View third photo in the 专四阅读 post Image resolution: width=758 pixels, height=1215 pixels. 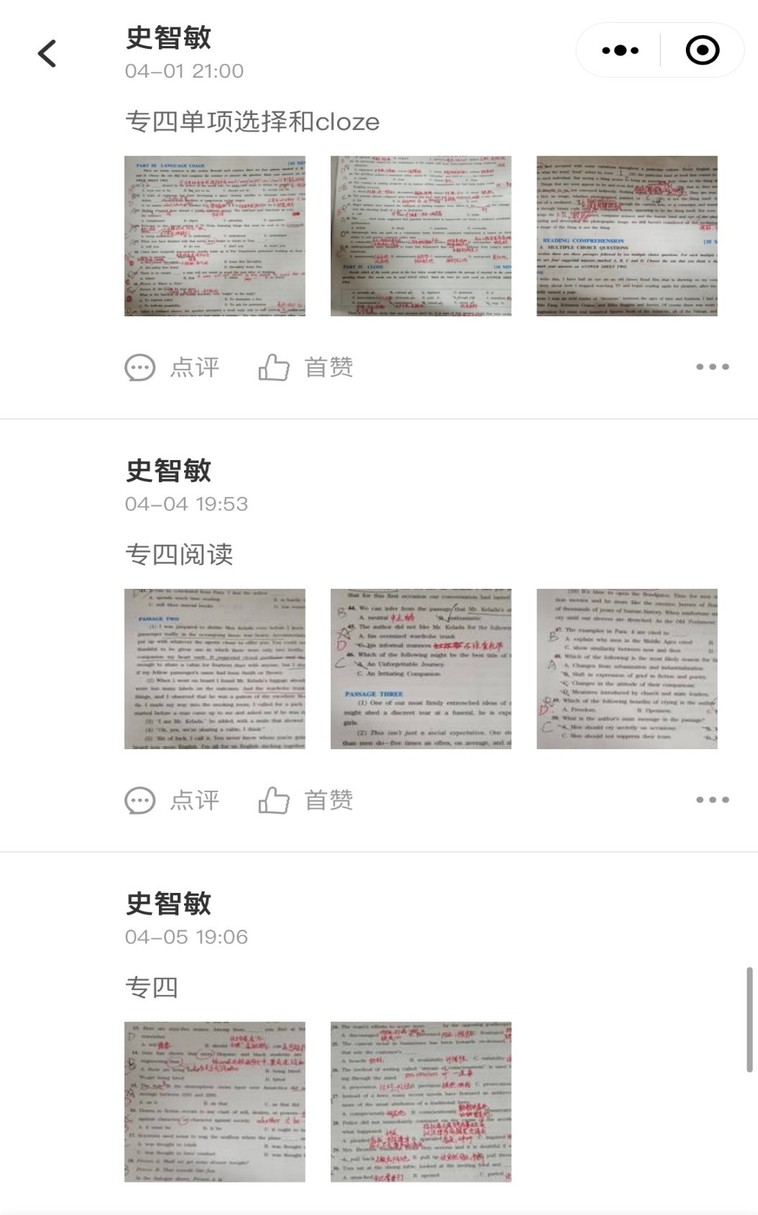click(x=627, y=669)
